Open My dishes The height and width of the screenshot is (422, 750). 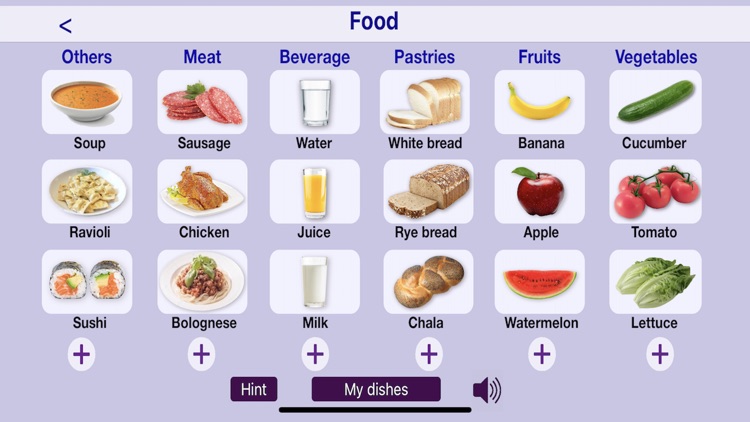tap(376, 389)
